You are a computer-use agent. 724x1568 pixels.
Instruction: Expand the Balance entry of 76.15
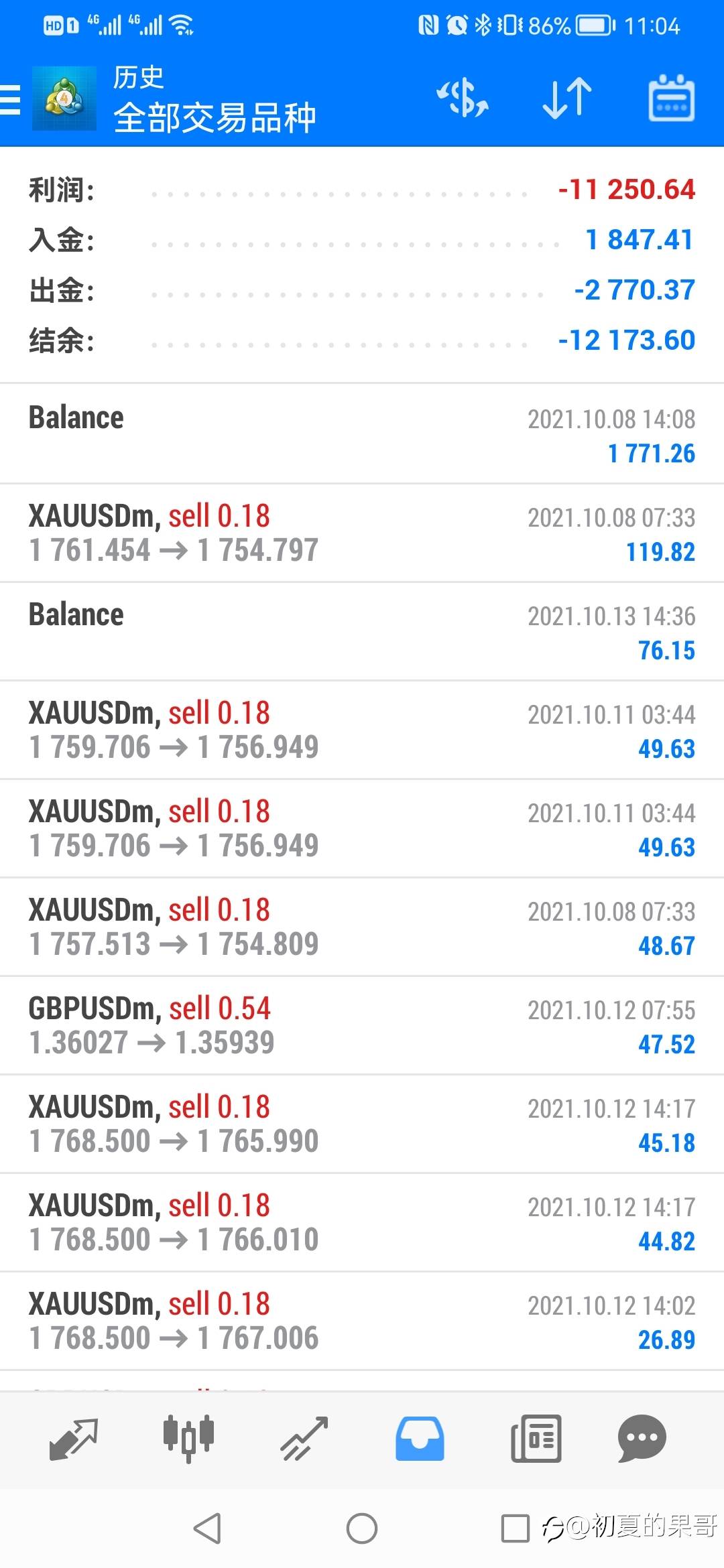362,632
